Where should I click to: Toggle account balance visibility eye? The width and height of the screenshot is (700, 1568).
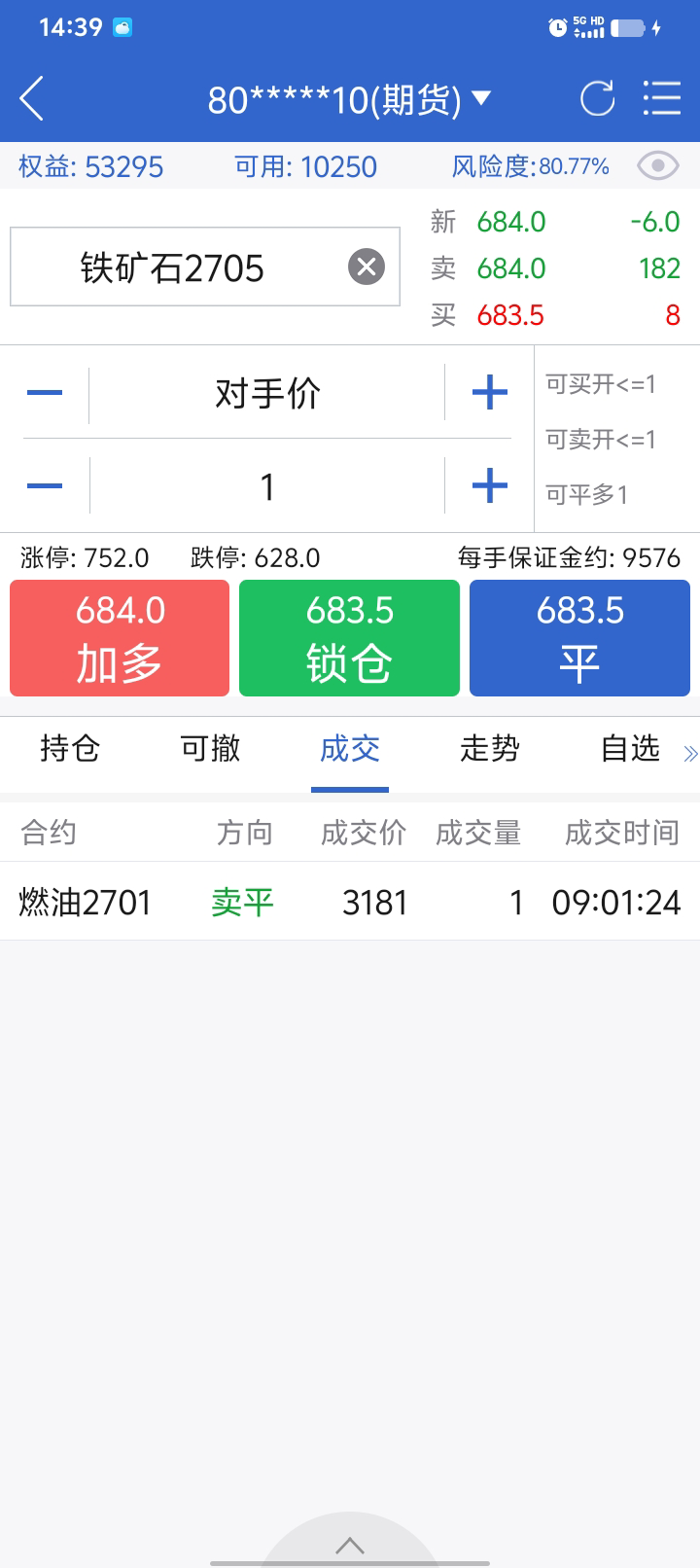[658, 166]
